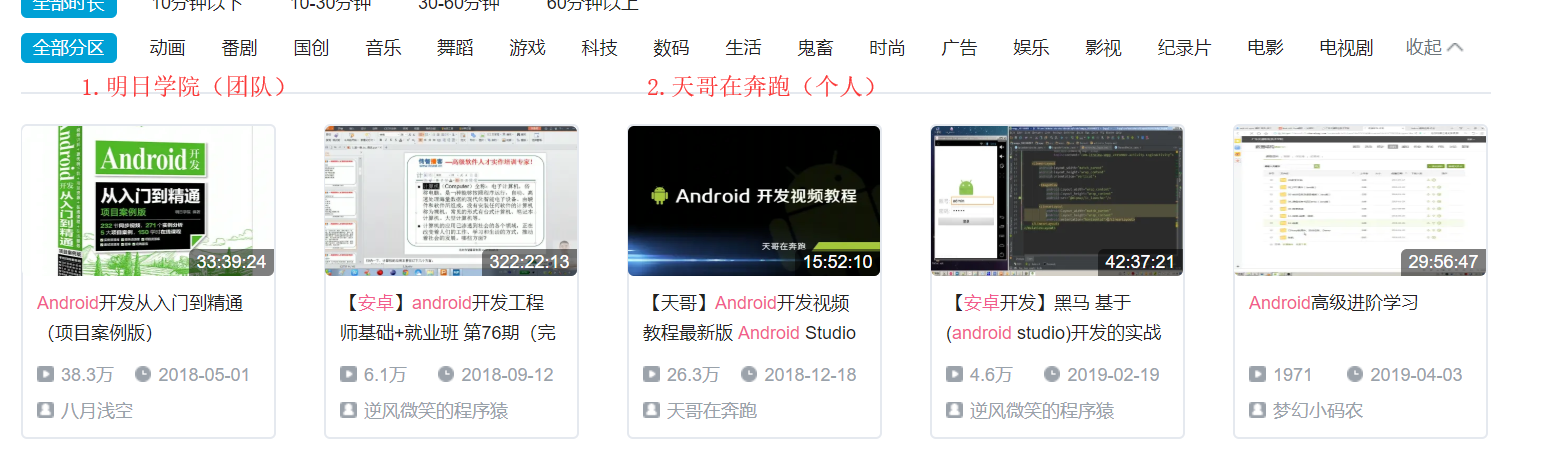The width and height of the screenshot is (1548, 463).
Task: Select the 番剧 category filter
Action: click(x=239, y=47)
